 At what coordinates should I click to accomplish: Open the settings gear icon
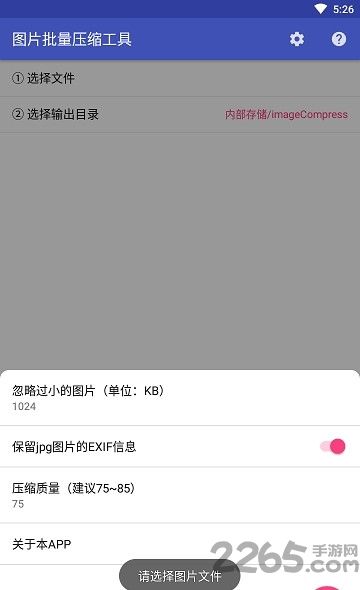pyautogui.click(x=297, y=39)
